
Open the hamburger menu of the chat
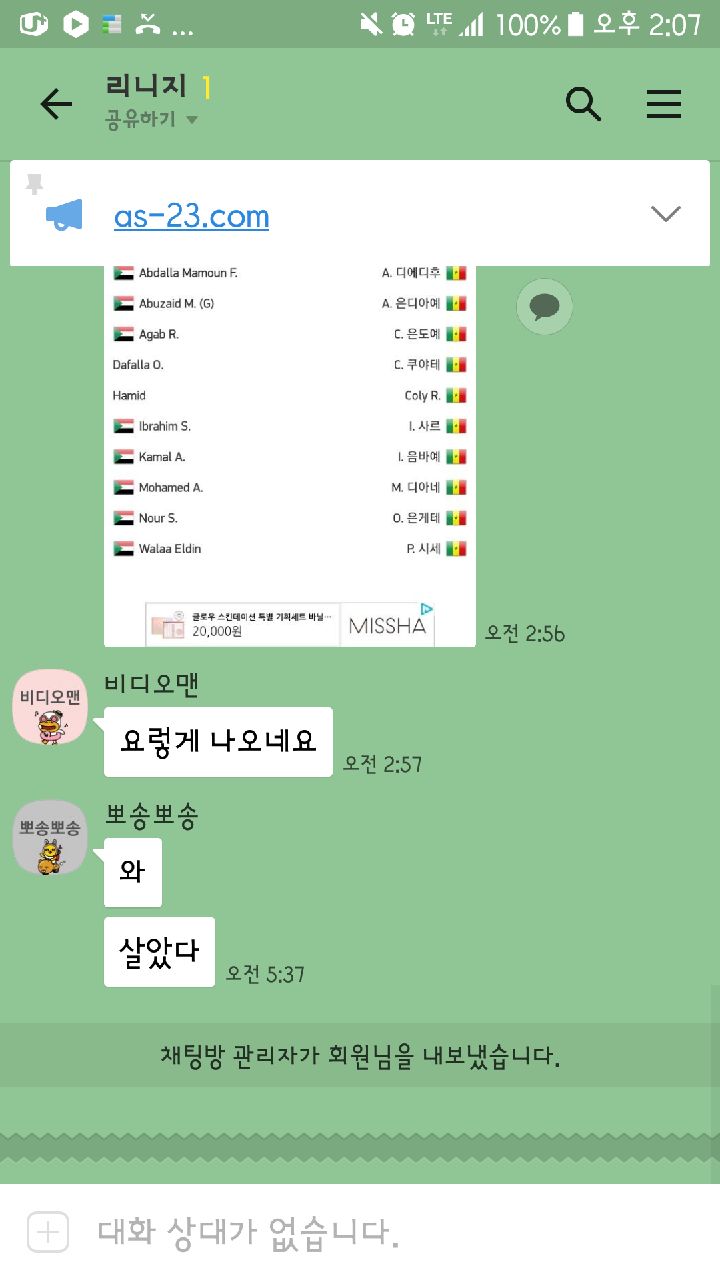coord(664,104)
